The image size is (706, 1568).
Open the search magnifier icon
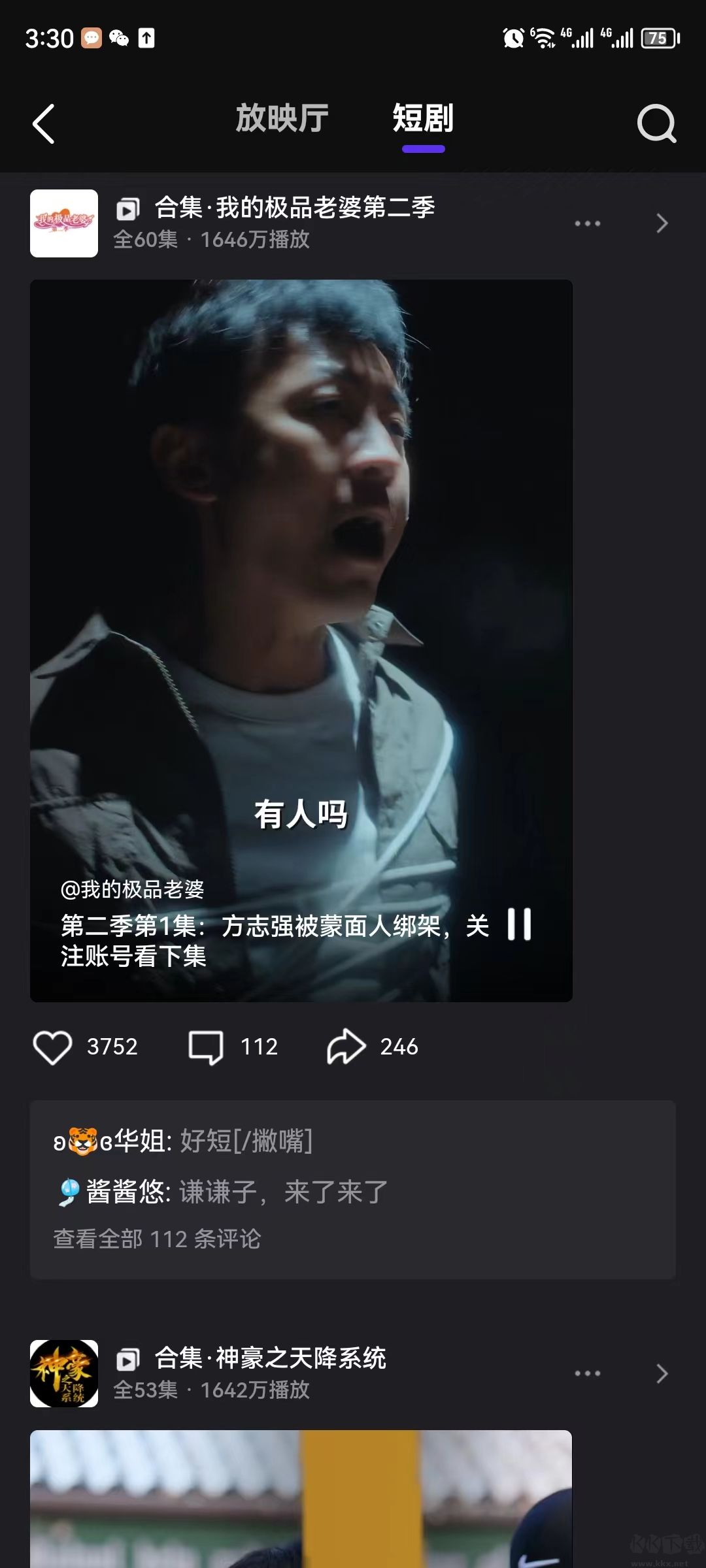tap(656, 123)
